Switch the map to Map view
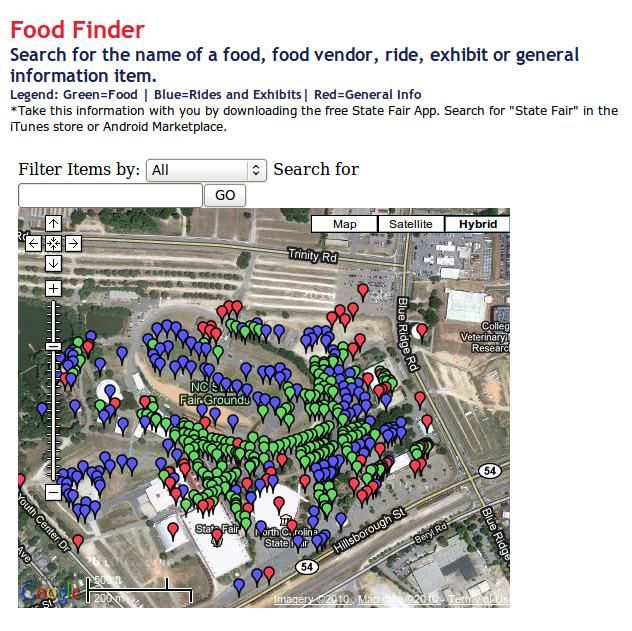Screen dimensions: 632x631 [x=344, y=224]
